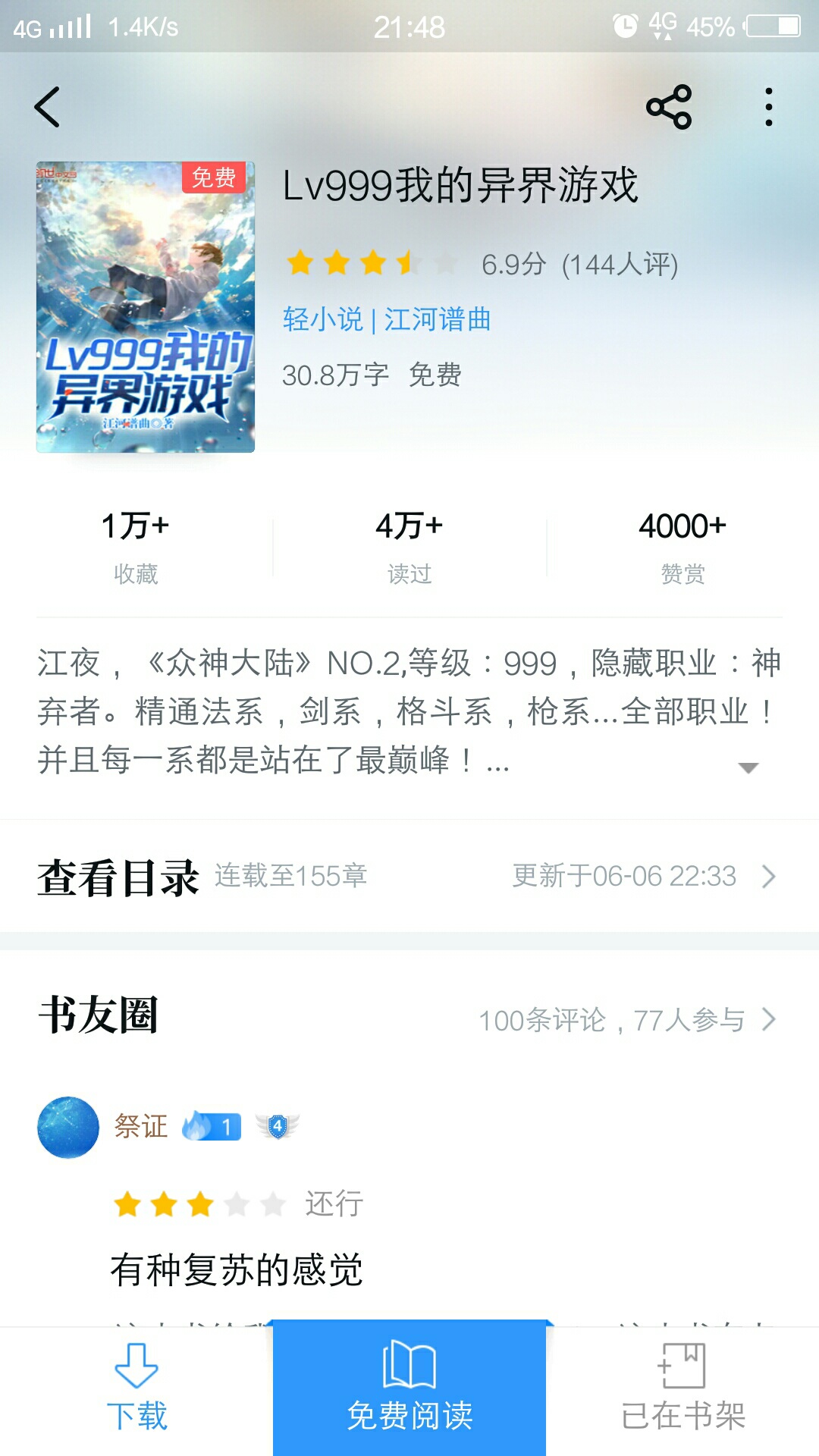Viewport: 819px width, 1456px height.
Task: Tap the 已在书架 bookshelf button
Action: [x=682, y=1389]
